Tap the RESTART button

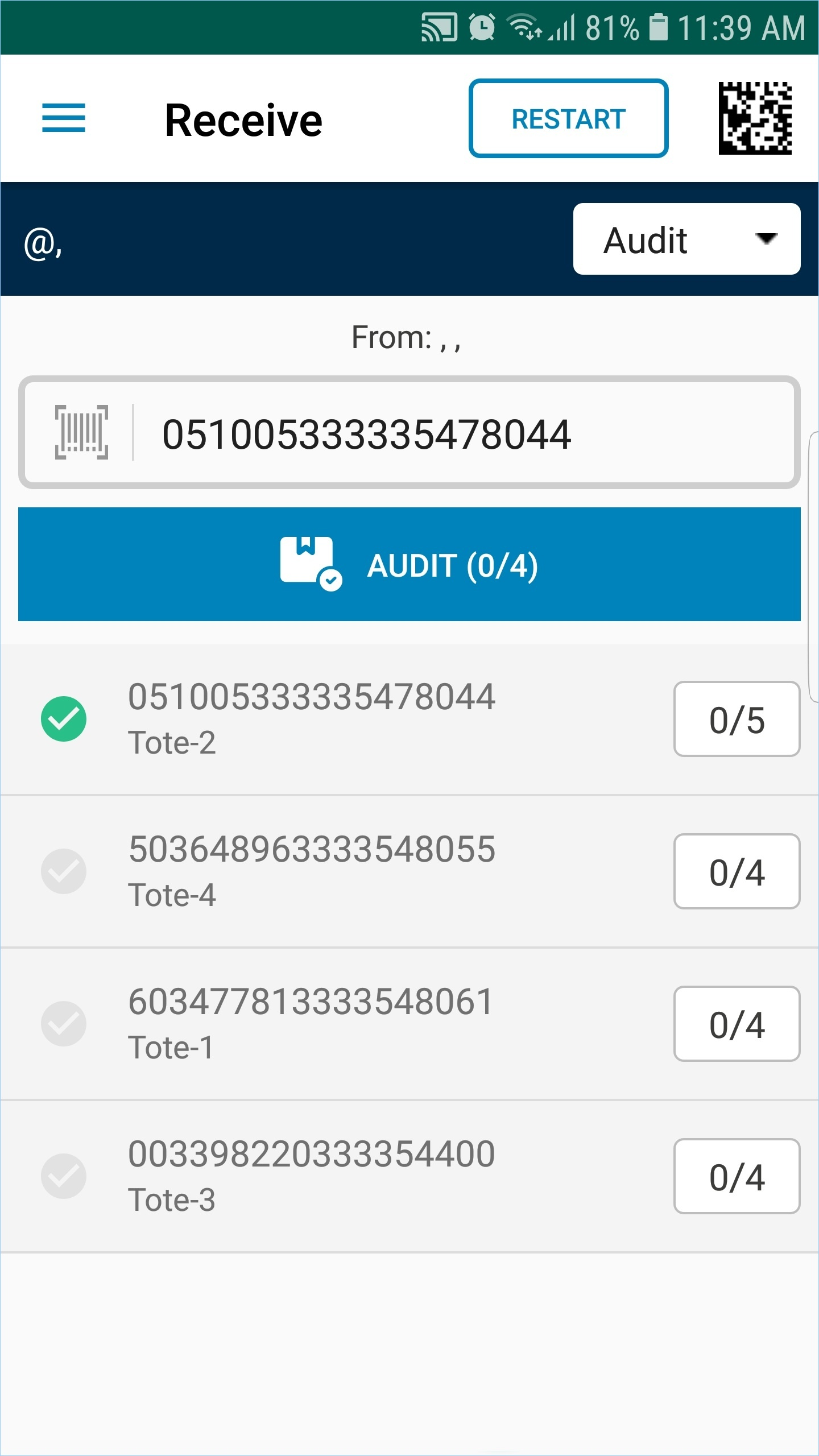(568, 118)
